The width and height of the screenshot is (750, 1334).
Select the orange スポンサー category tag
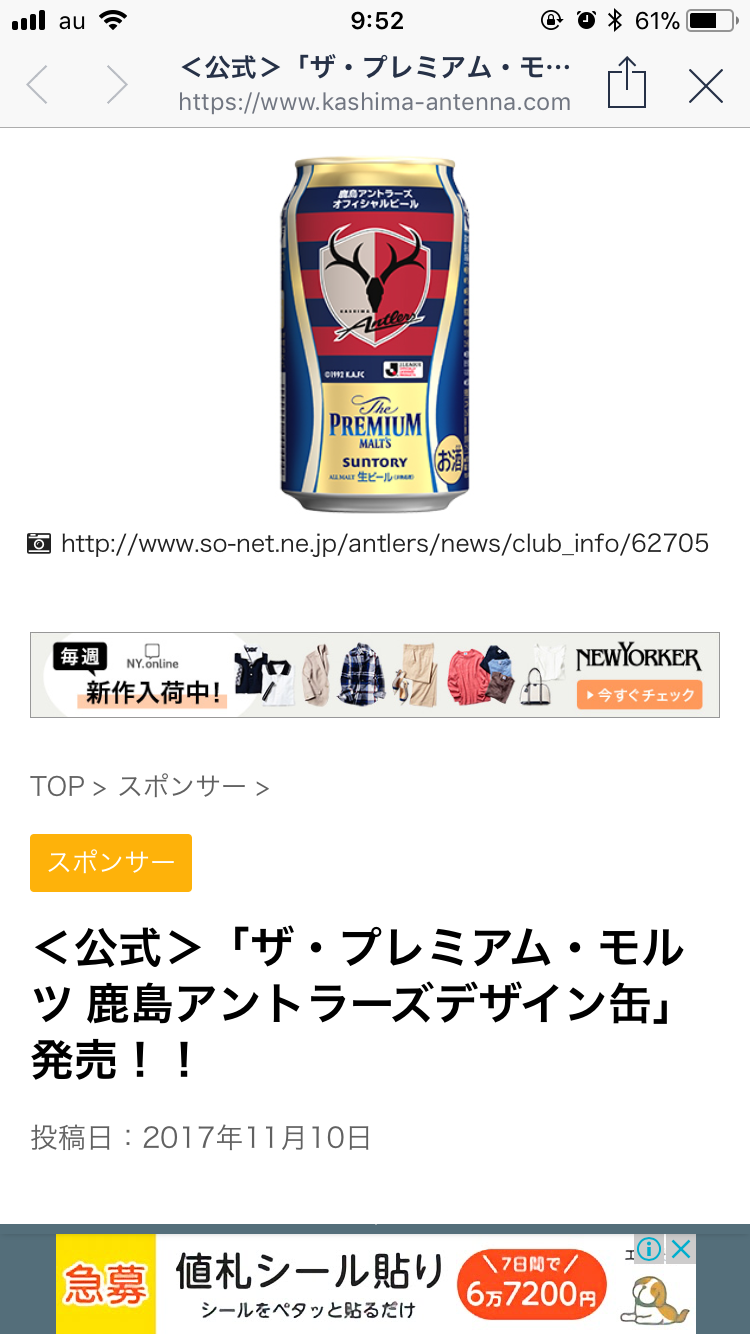point(111,862)
